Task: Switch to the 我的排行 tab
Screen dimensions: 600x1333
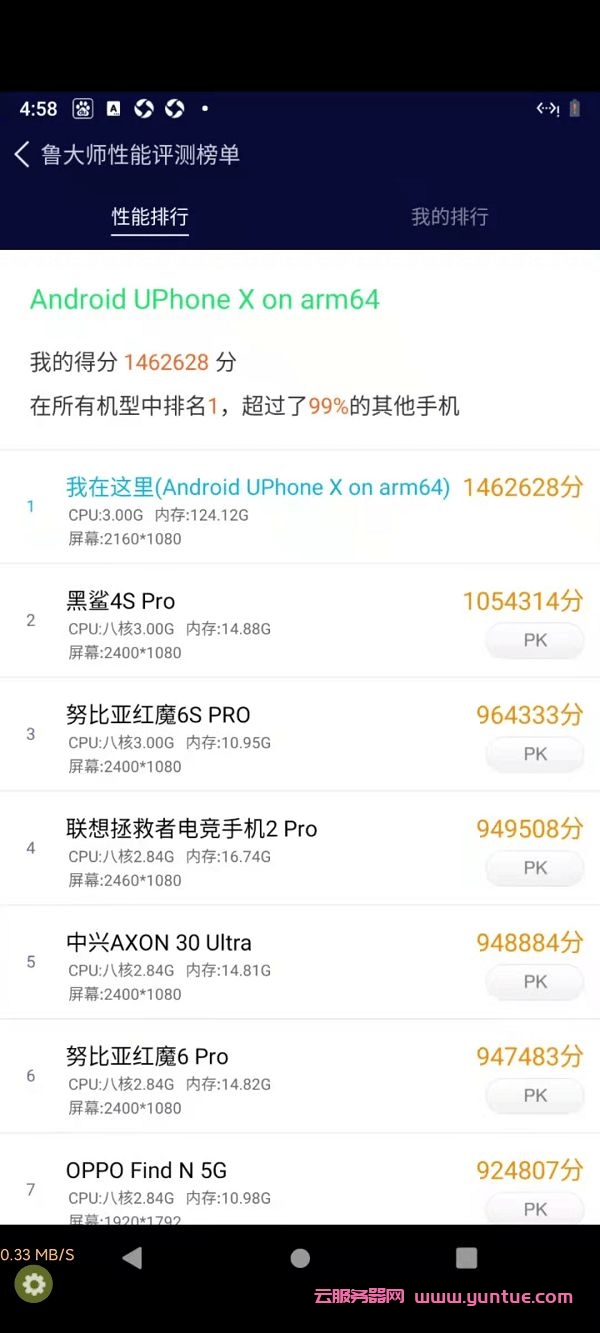Action: (x=449, y=217)
